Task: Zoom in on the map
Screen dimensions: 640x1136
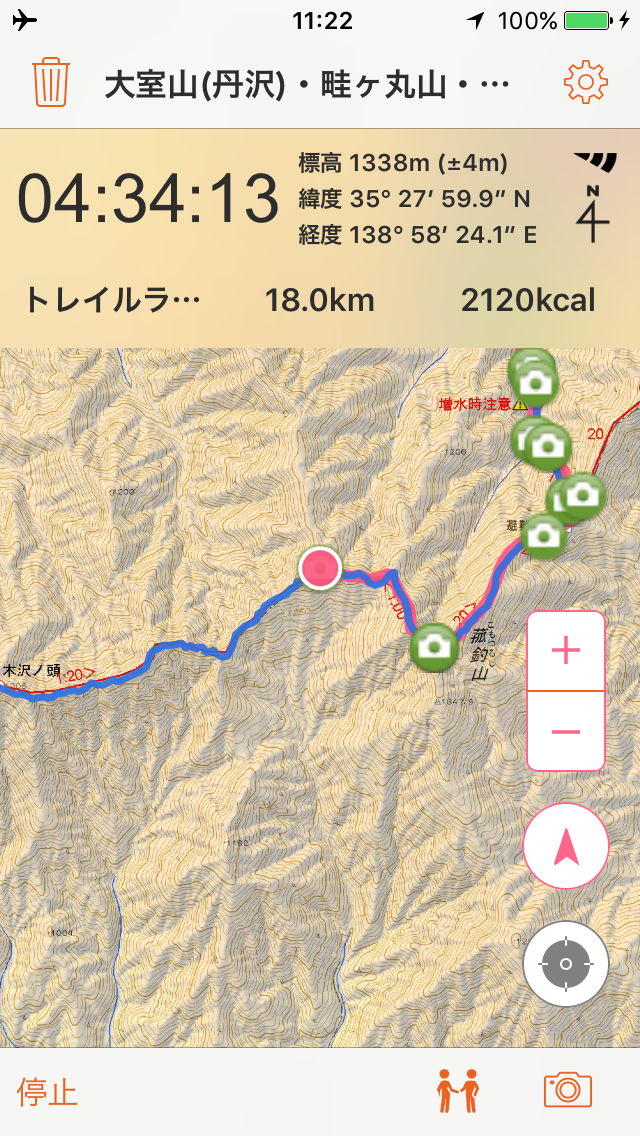Action: coord(565,651)
